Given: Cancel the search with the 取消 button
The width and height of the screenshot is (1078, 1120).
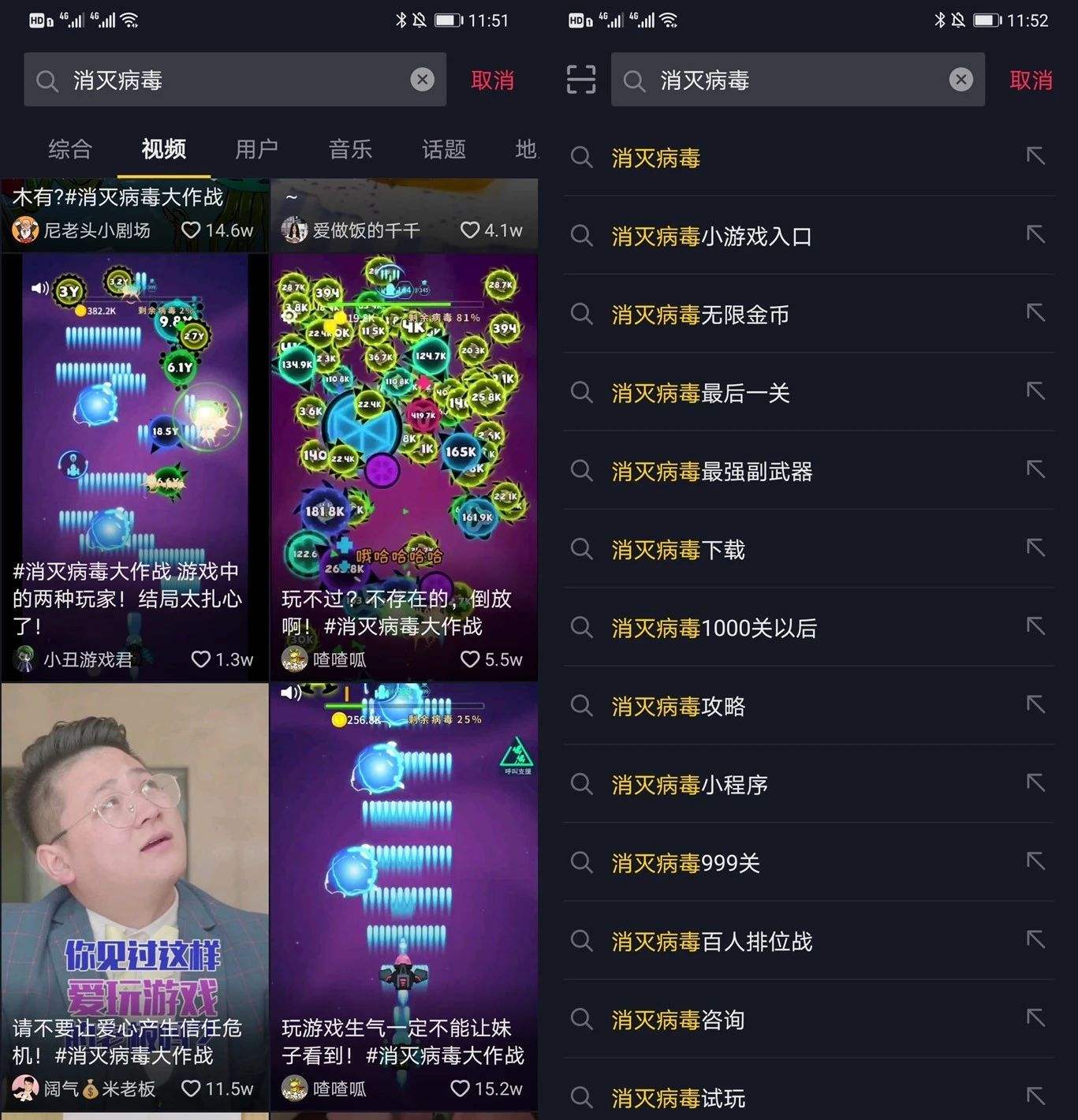Looking at the screenshot, I should 491,80.
